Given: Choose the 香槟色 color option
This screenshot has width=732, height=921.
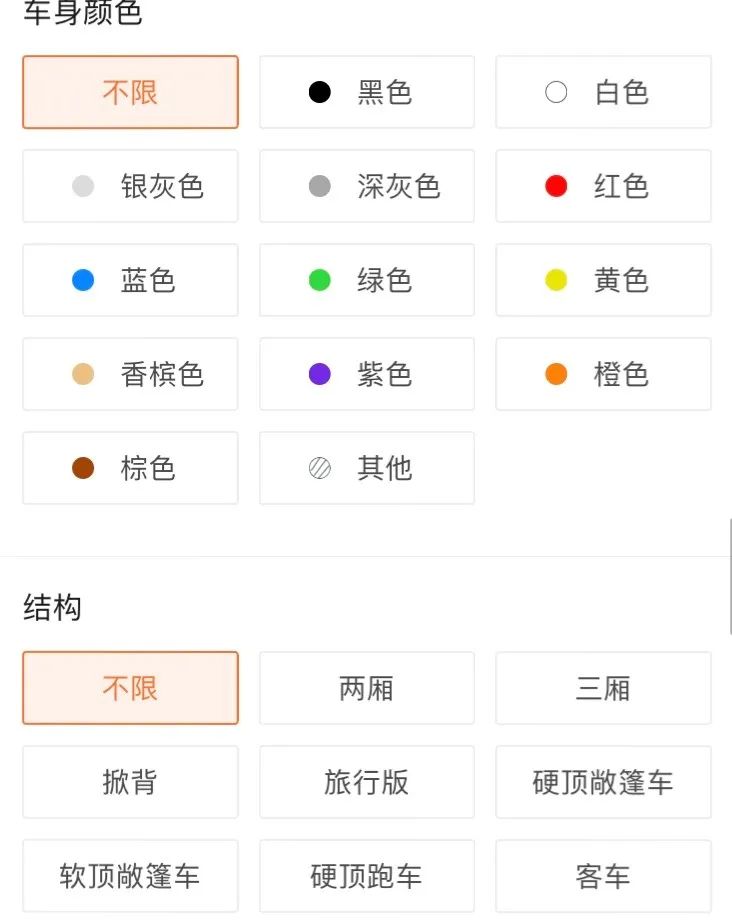Looking at the screenshot, I should click(x=130, y=374).
